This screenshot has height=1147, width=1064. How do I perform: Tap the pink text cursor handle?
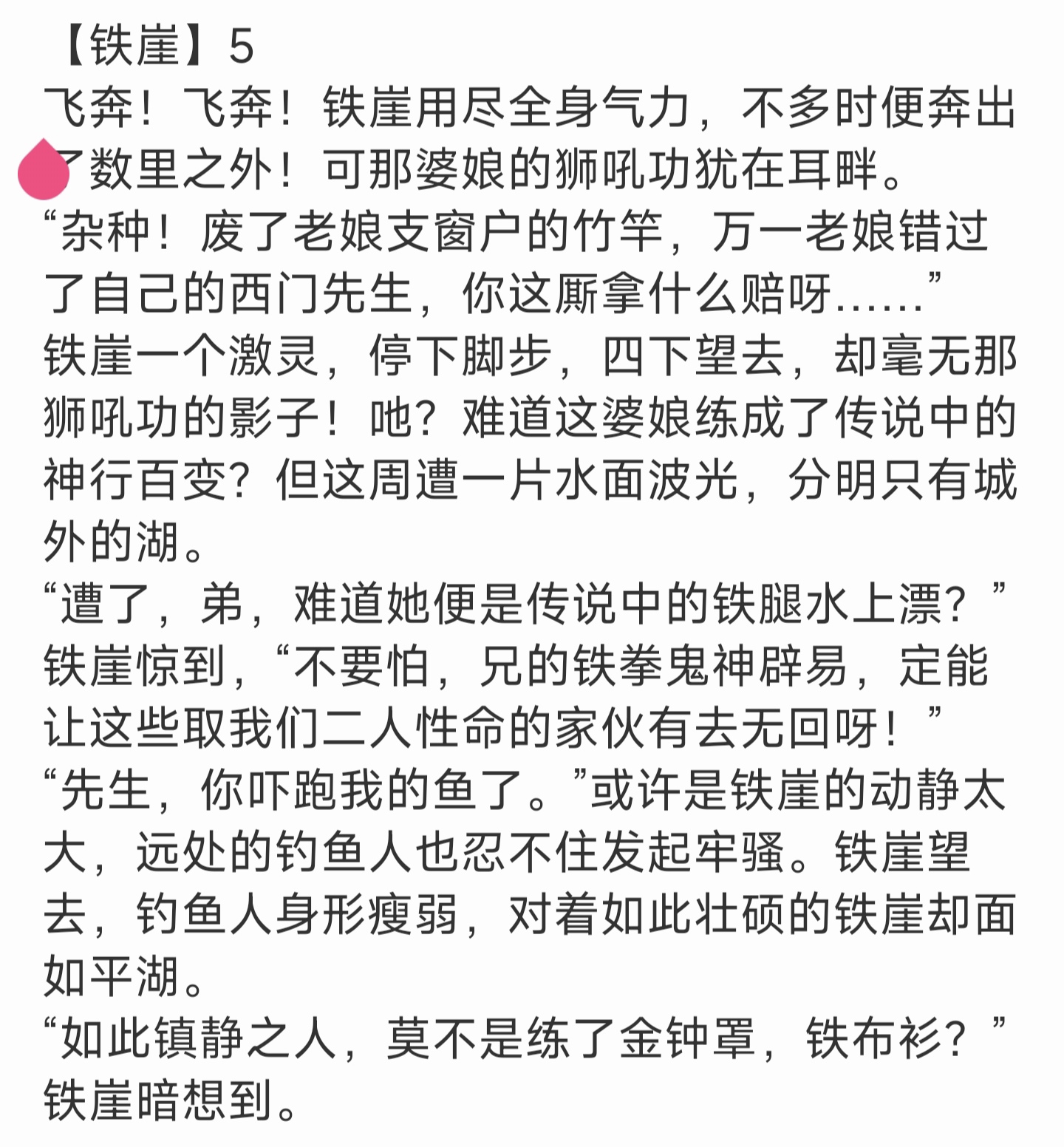point(43,171)
